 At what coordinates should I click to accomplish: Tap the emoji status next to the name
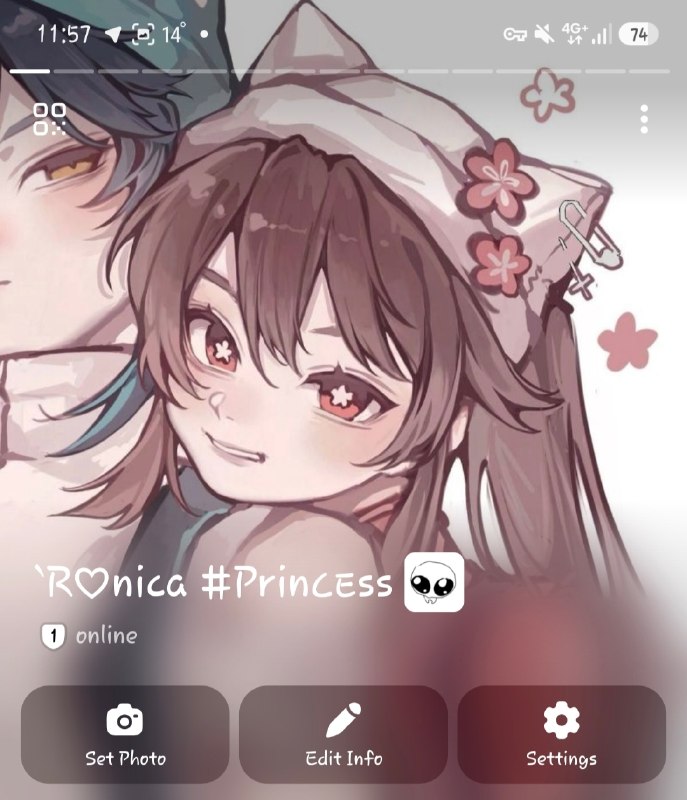(x=434, y=582)
